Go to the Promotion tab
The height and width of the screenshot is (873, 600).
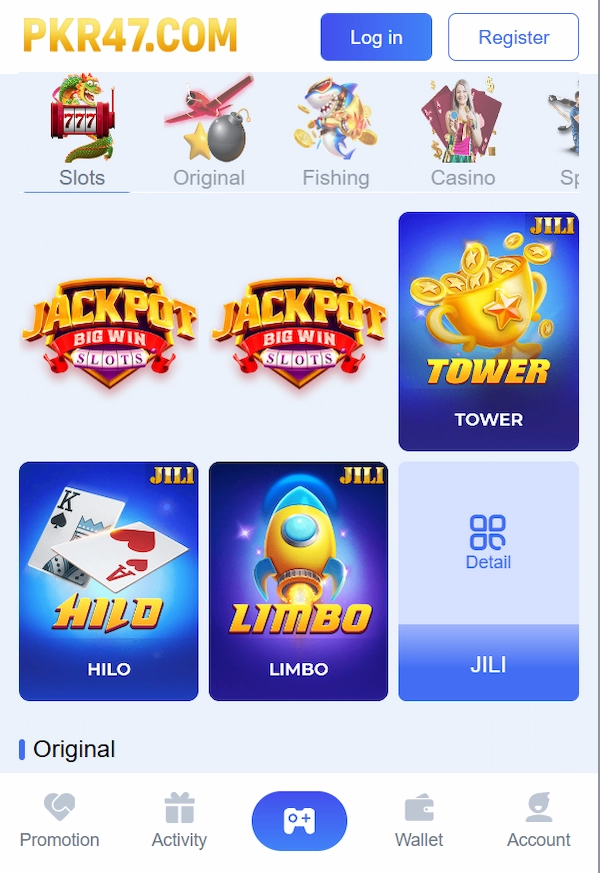pyautogui.click(x=60, y=821)
